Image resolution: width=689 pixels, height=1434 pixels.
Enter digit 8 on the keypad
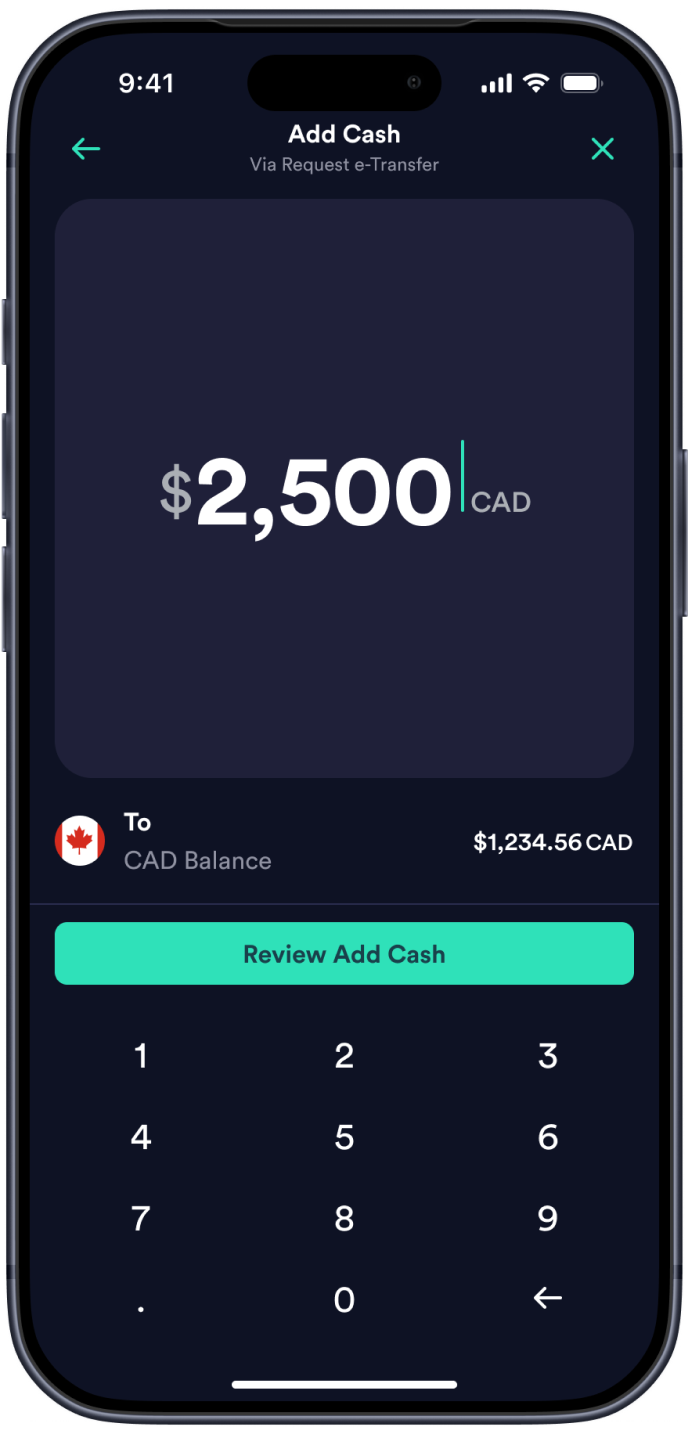coord(344,1218)
